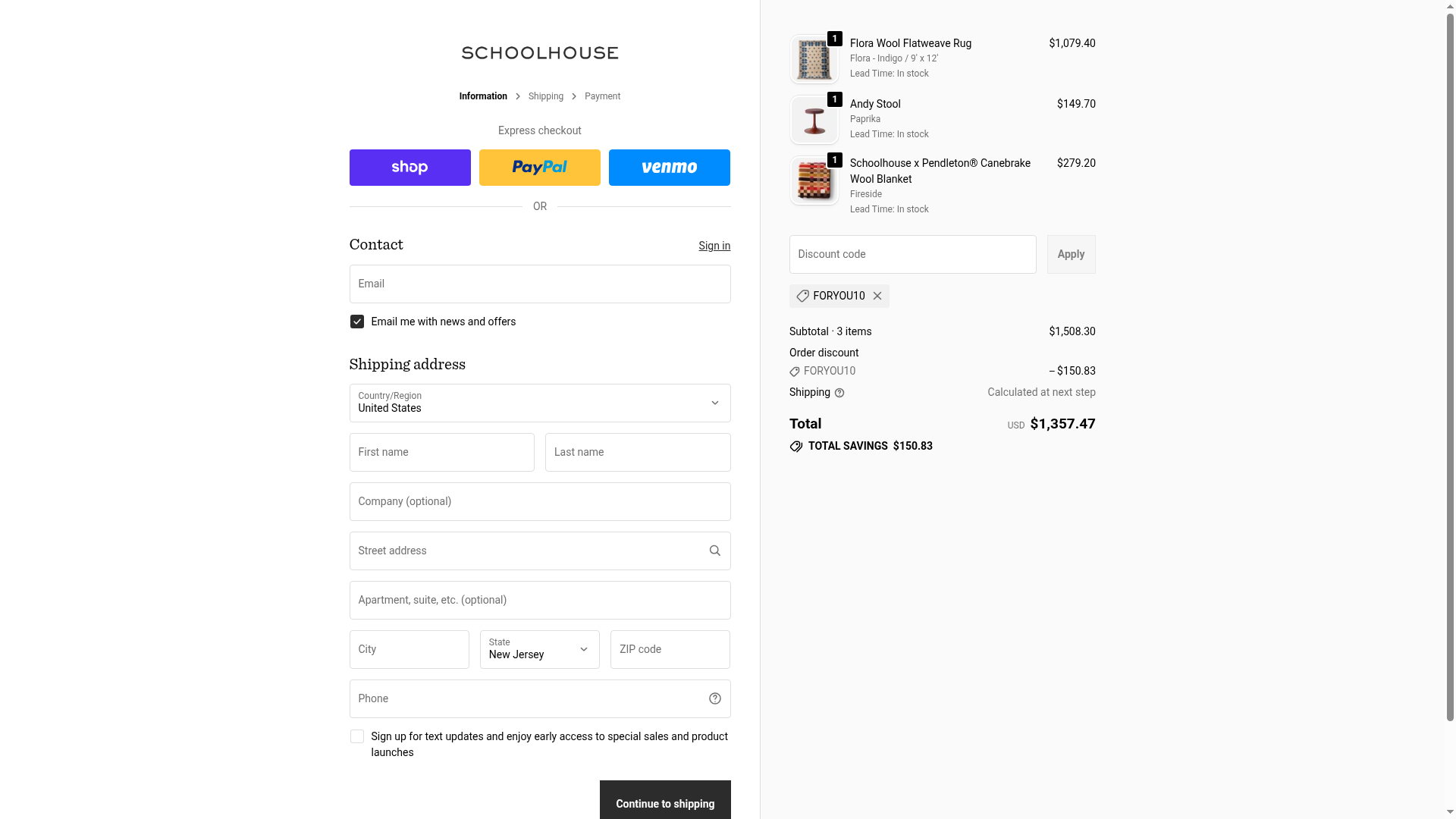The width and height of the screenshot is (1456, 819).
Task: Tap the Company (optional) field
Action: pyautogui.click(x=539, y=502)
